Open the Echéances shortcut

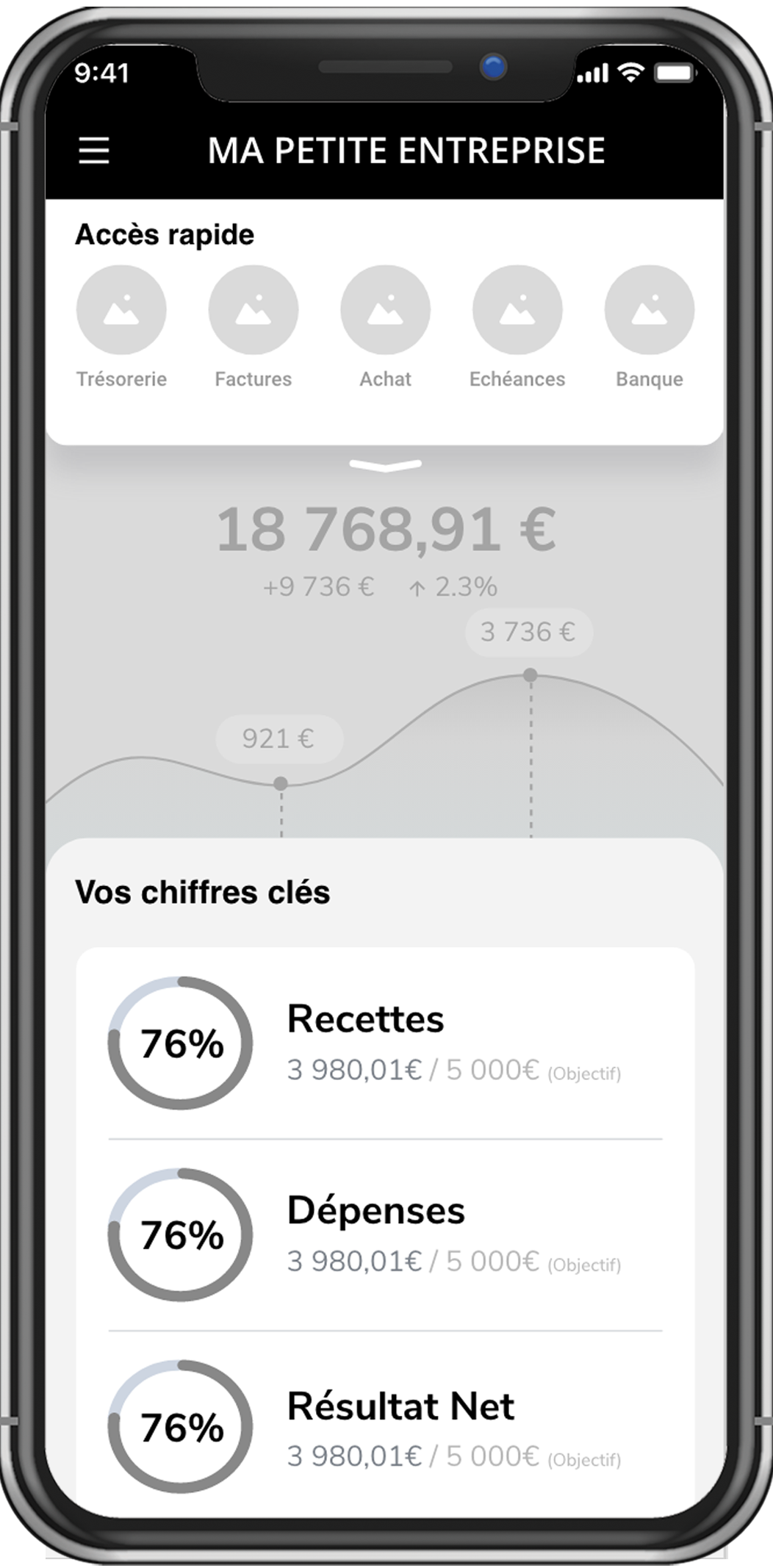click(x=517, y=311)
